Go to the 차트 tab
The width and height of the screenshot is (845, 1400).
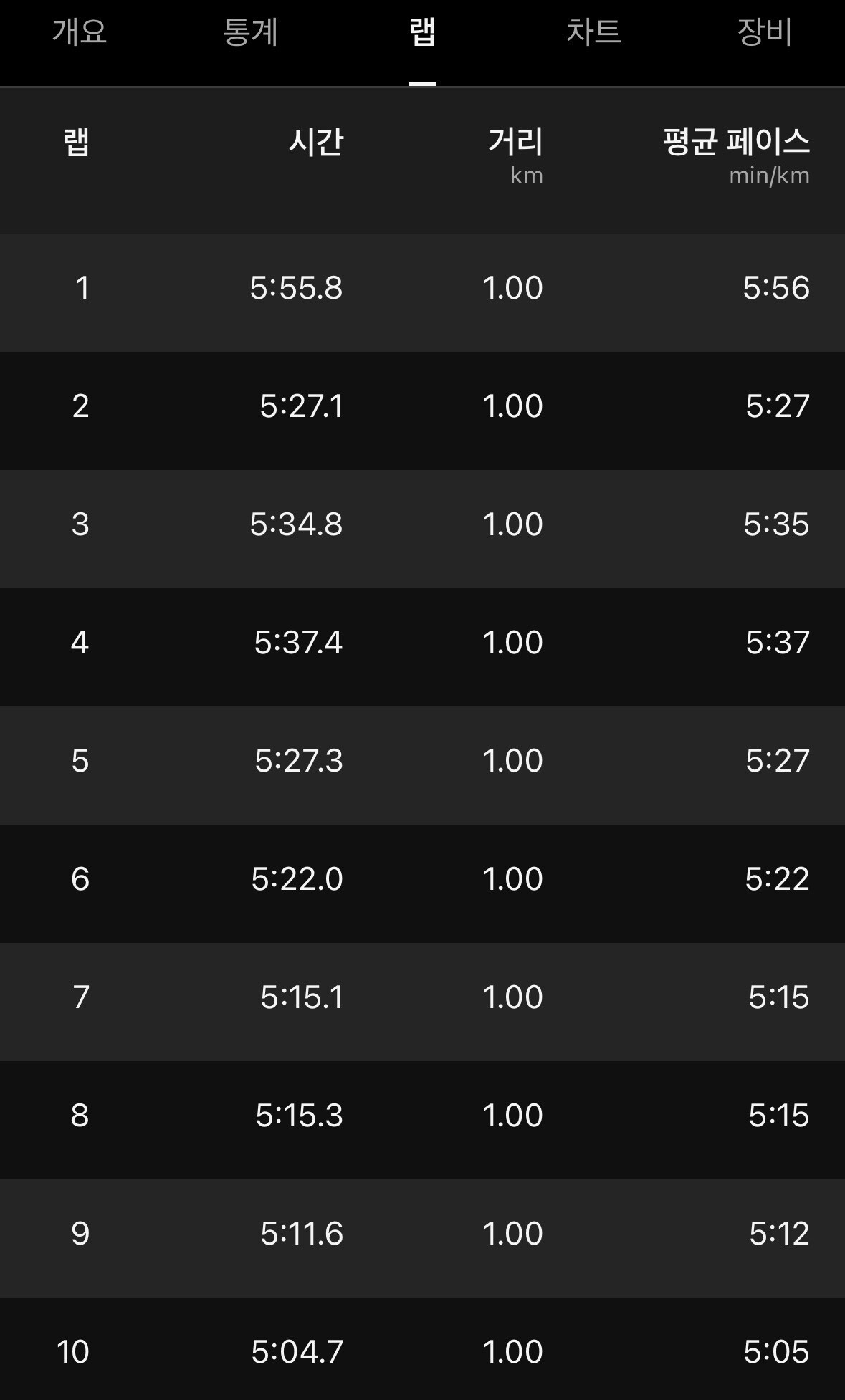(x=593, y=32)
